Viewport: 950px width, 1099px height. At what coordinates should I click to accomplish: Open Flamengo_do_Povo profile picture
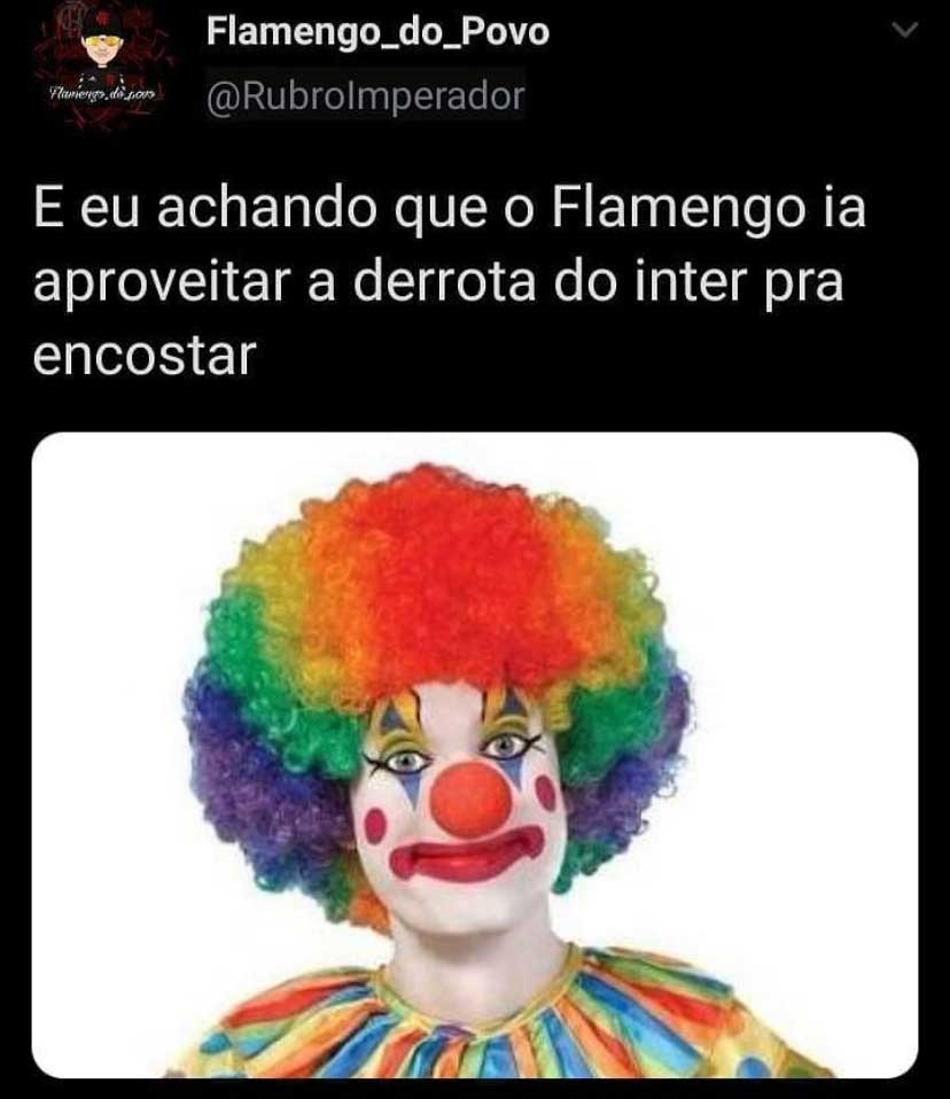102,65
